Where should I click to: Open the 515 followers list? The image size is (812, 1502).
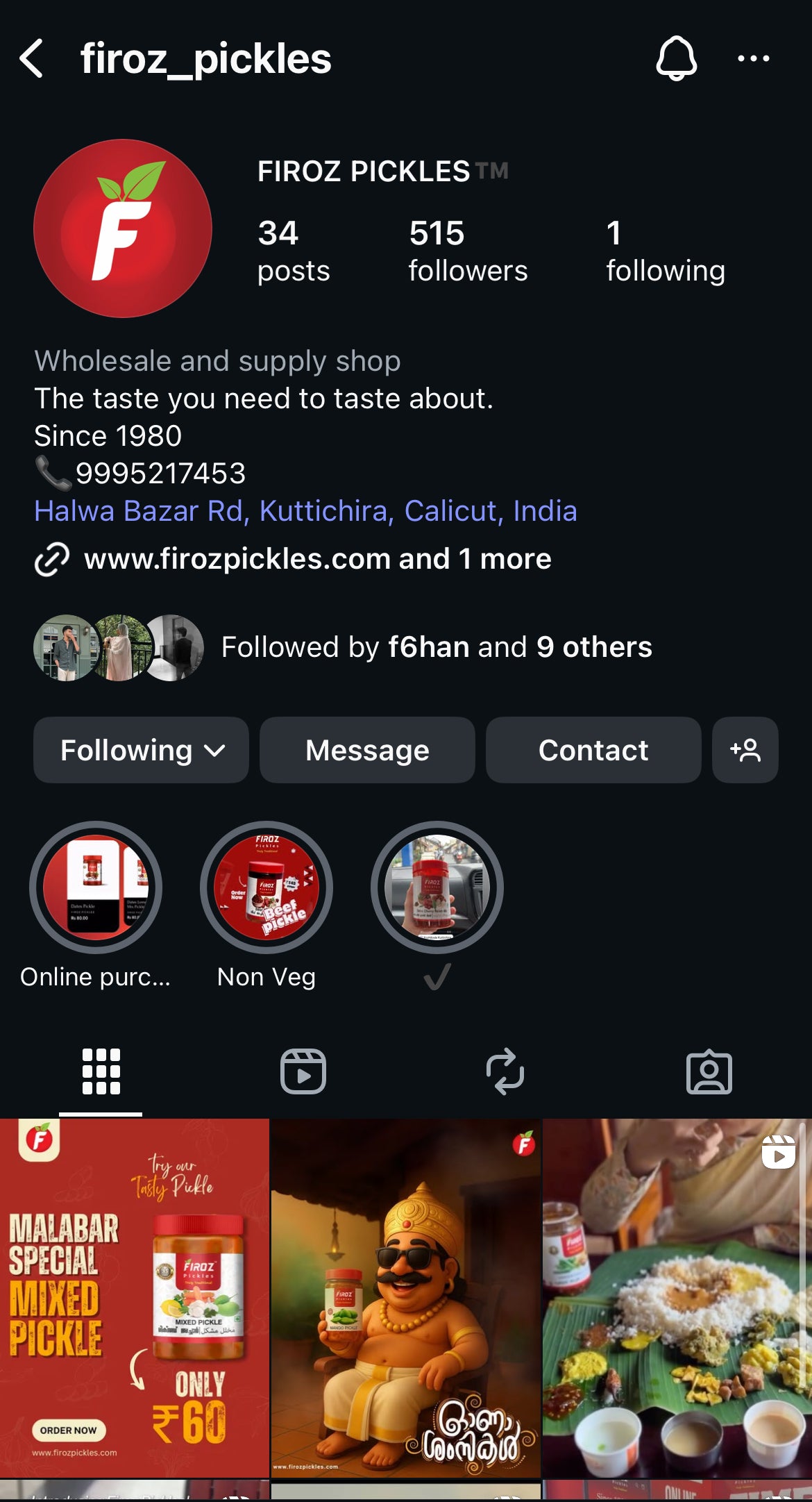(x=467, y=251)
